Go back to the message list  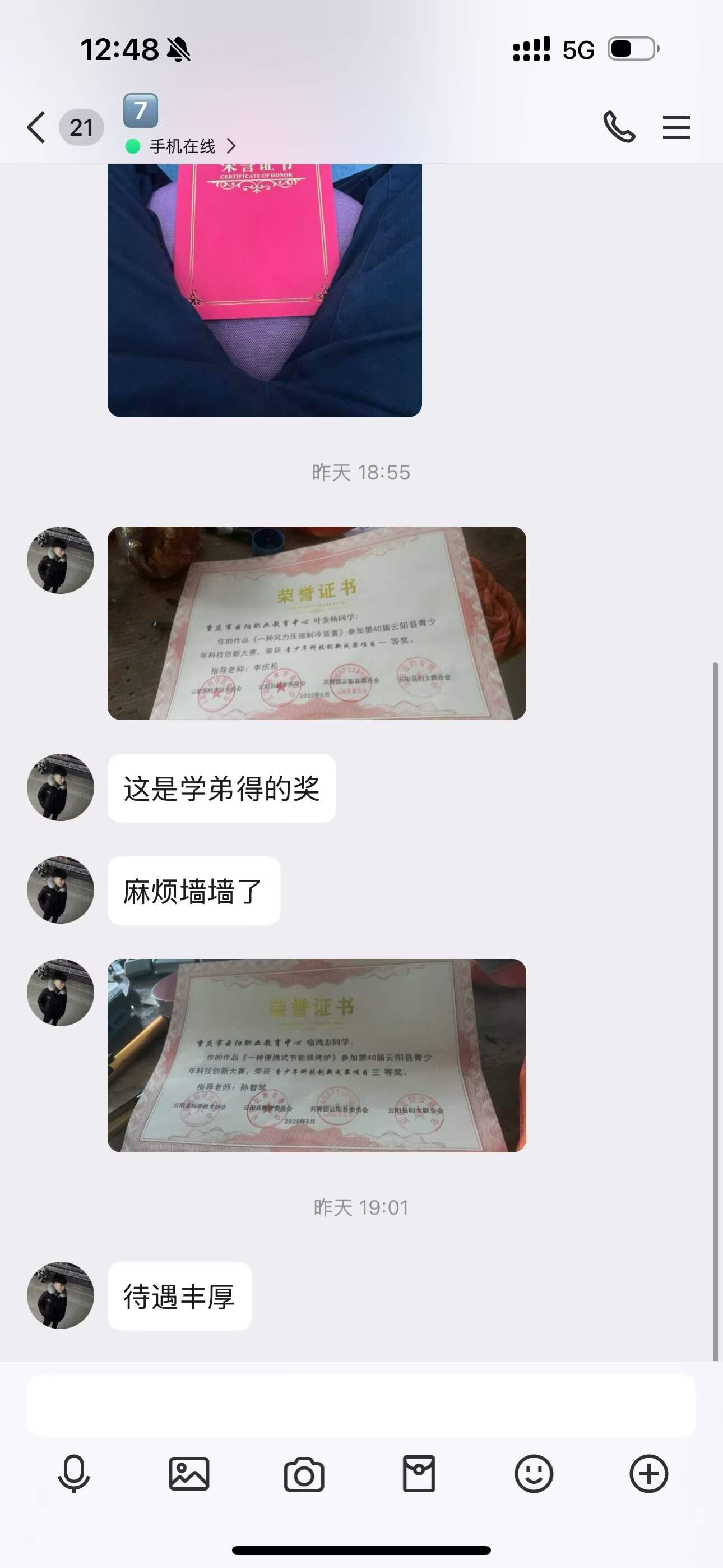coord(36,128)
